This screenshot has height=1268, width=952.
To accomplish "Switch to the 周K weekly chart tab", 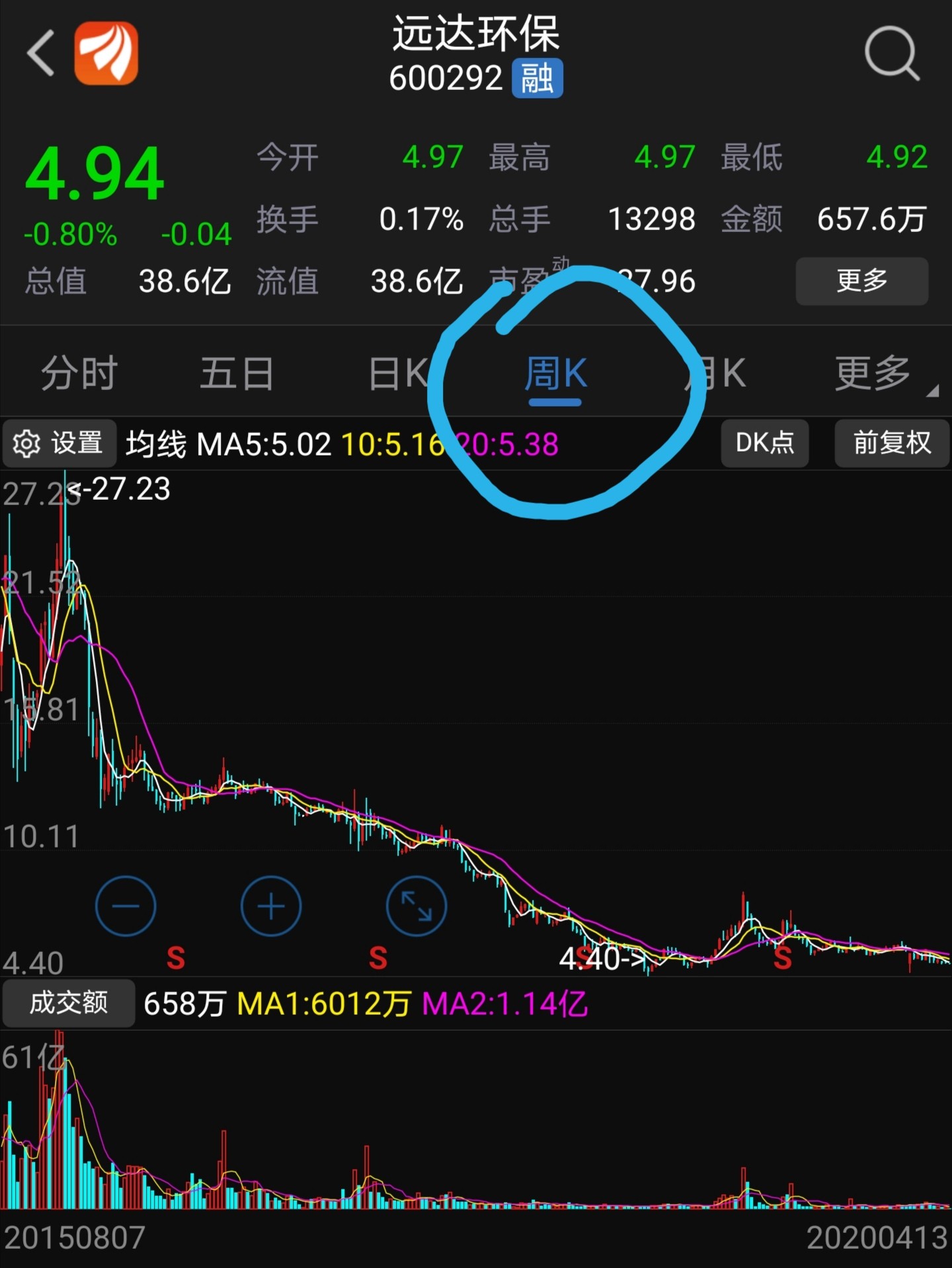I will click(555, 374).
